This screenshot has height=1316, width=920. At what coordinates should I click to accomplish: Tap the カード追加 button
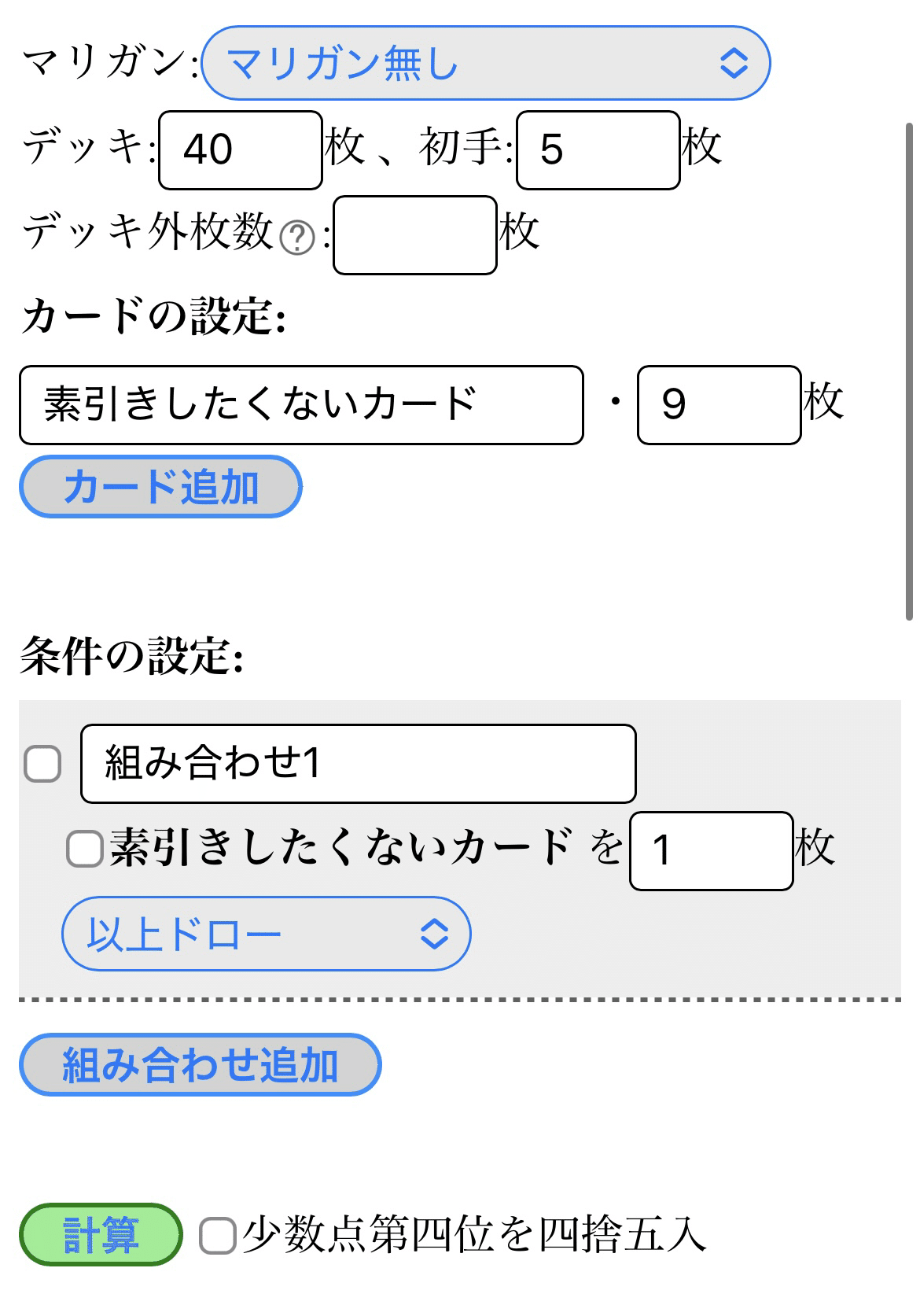tap(160, 487)
